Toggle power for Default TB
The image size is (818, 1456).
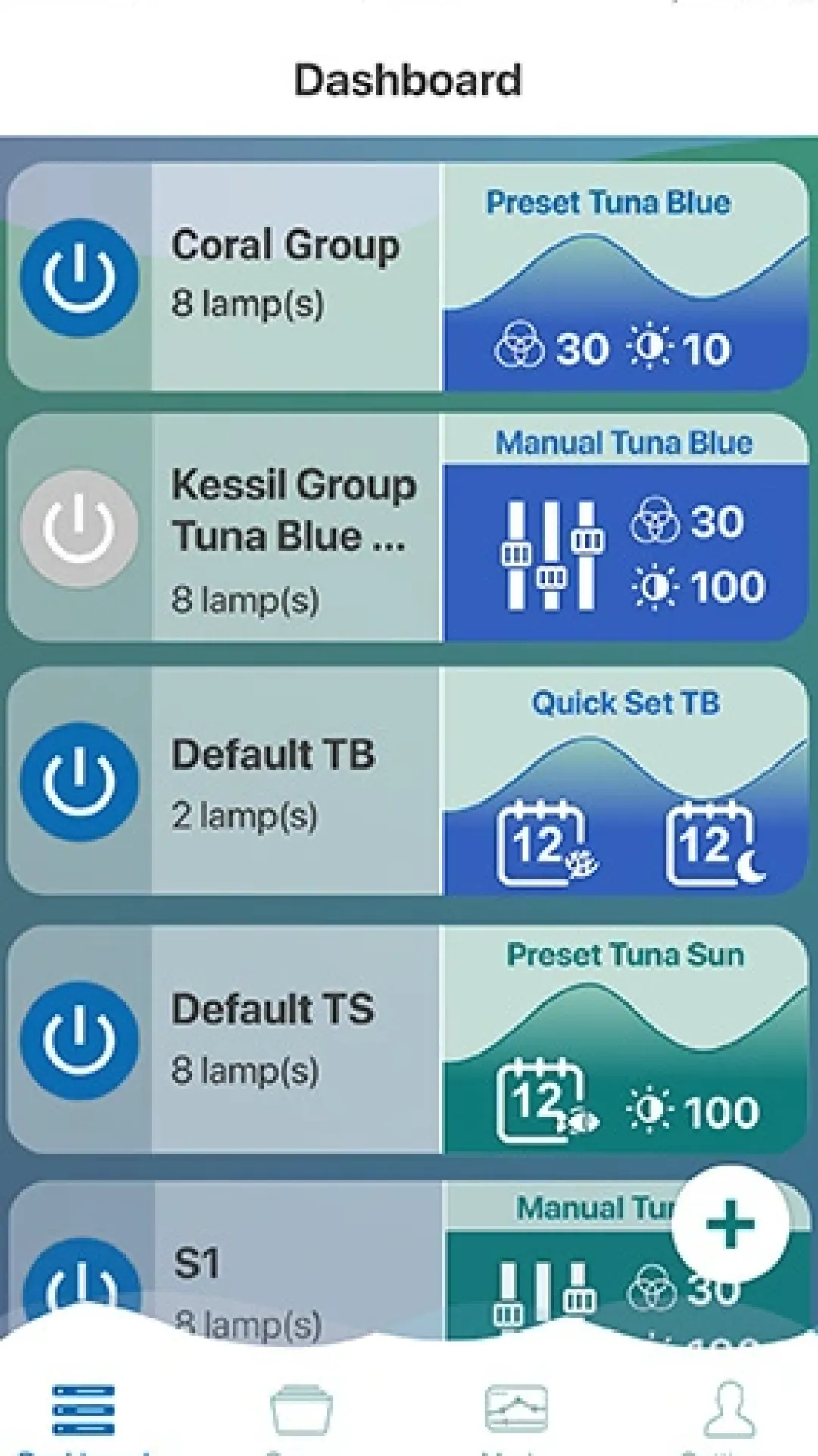pyautogui.click(x=80, y=782)
